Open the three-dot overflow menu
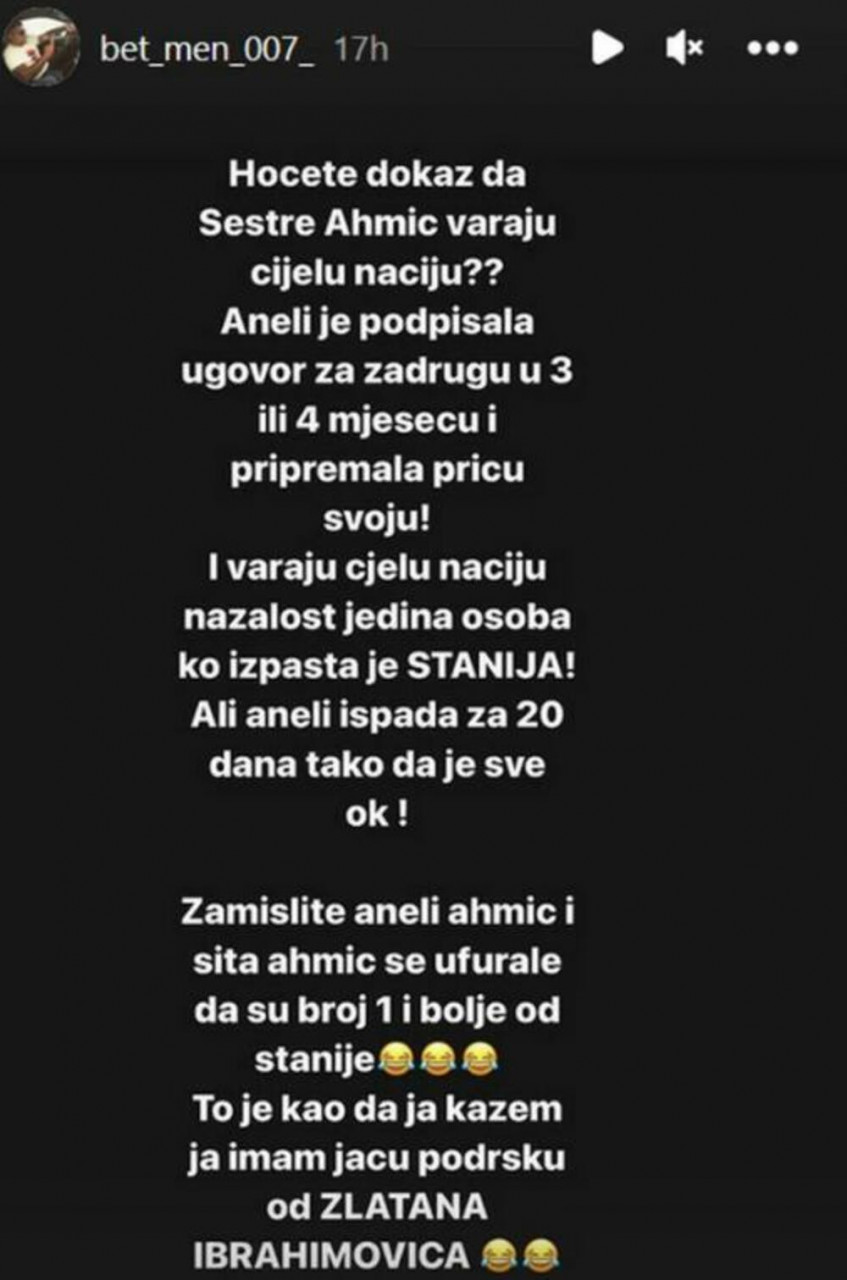This screenshot has width=847, height=1280. point(773,47)
